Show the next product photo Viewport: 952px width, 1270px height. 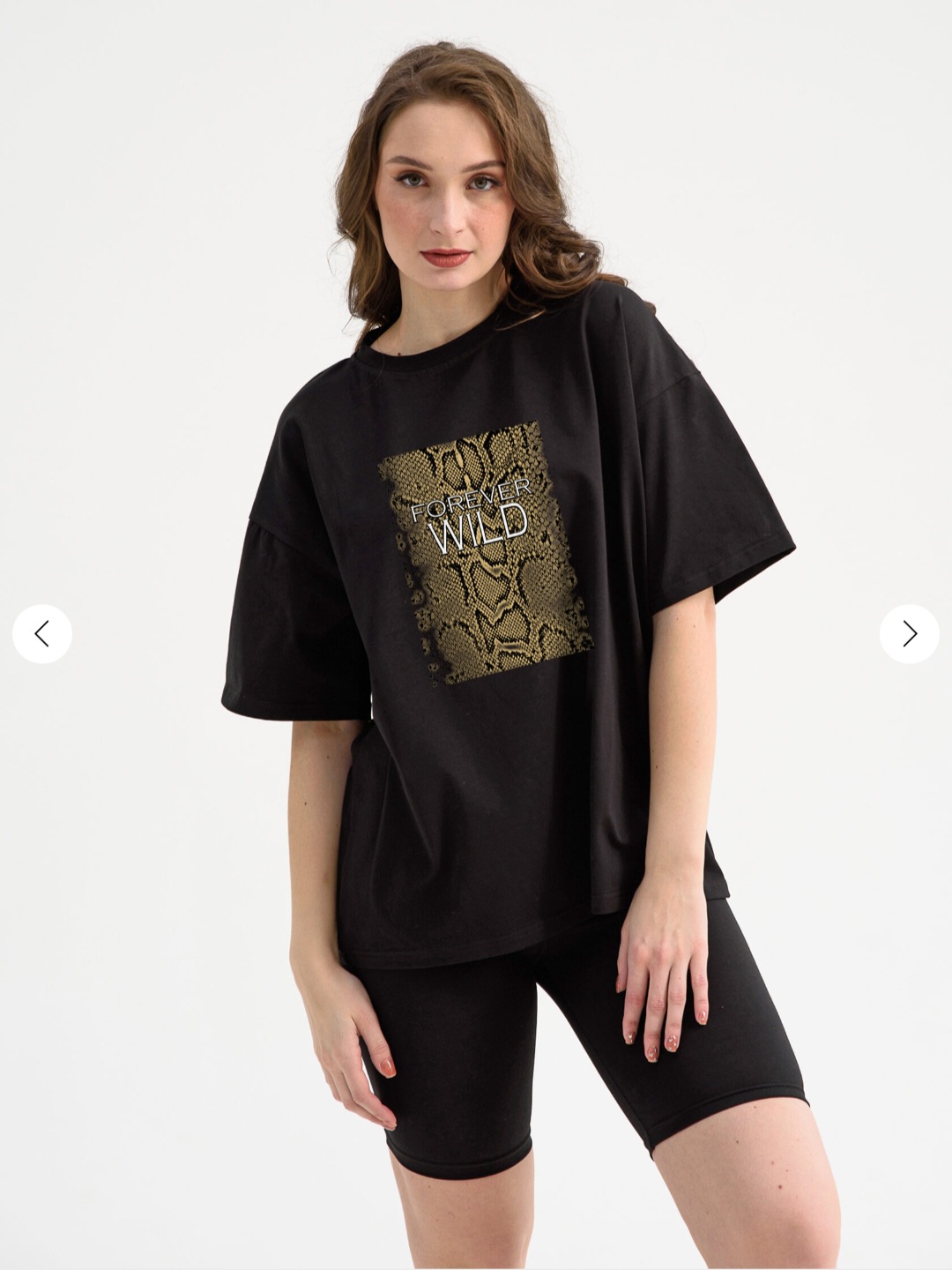tap(909, 633)
